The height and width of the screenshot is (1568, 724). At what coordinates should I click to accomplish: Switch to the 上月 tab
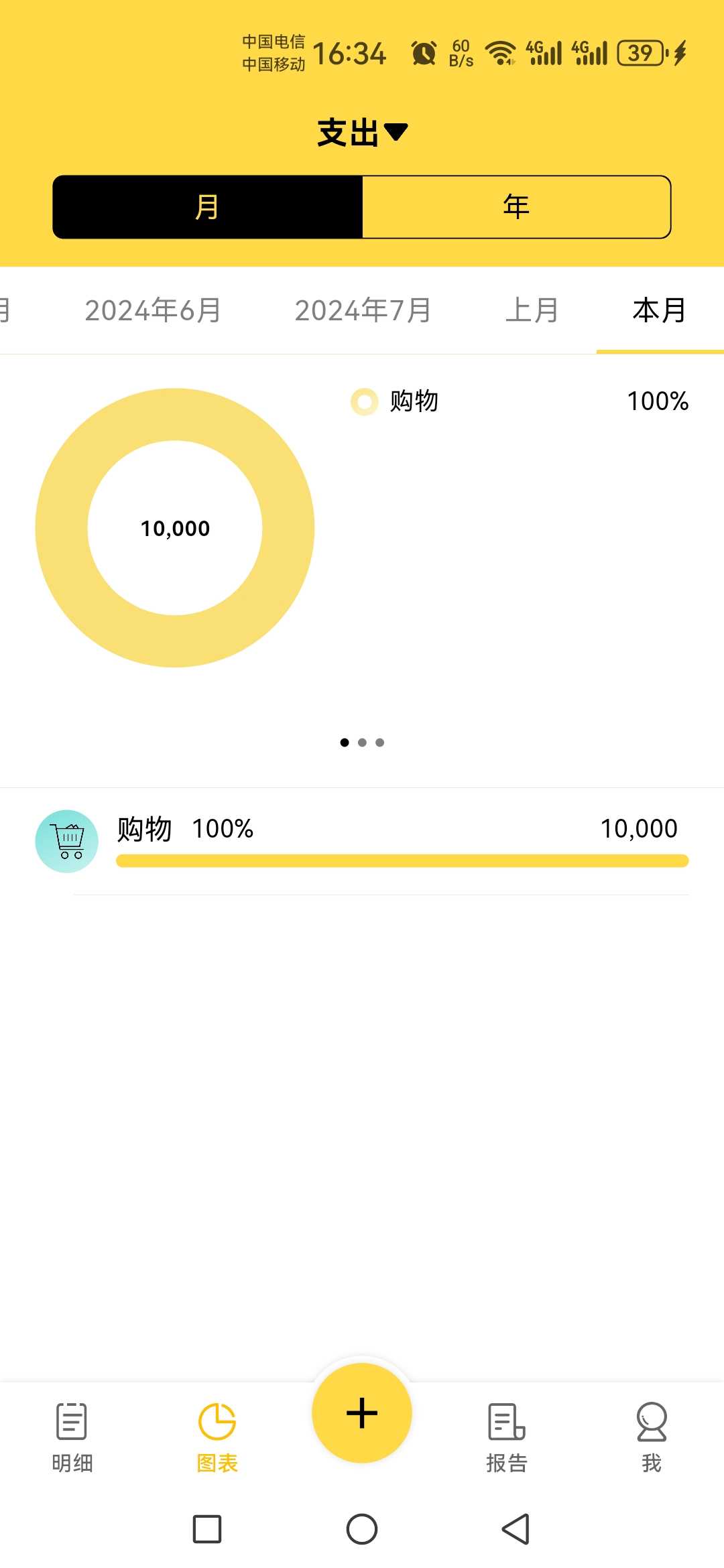(532, 310)
